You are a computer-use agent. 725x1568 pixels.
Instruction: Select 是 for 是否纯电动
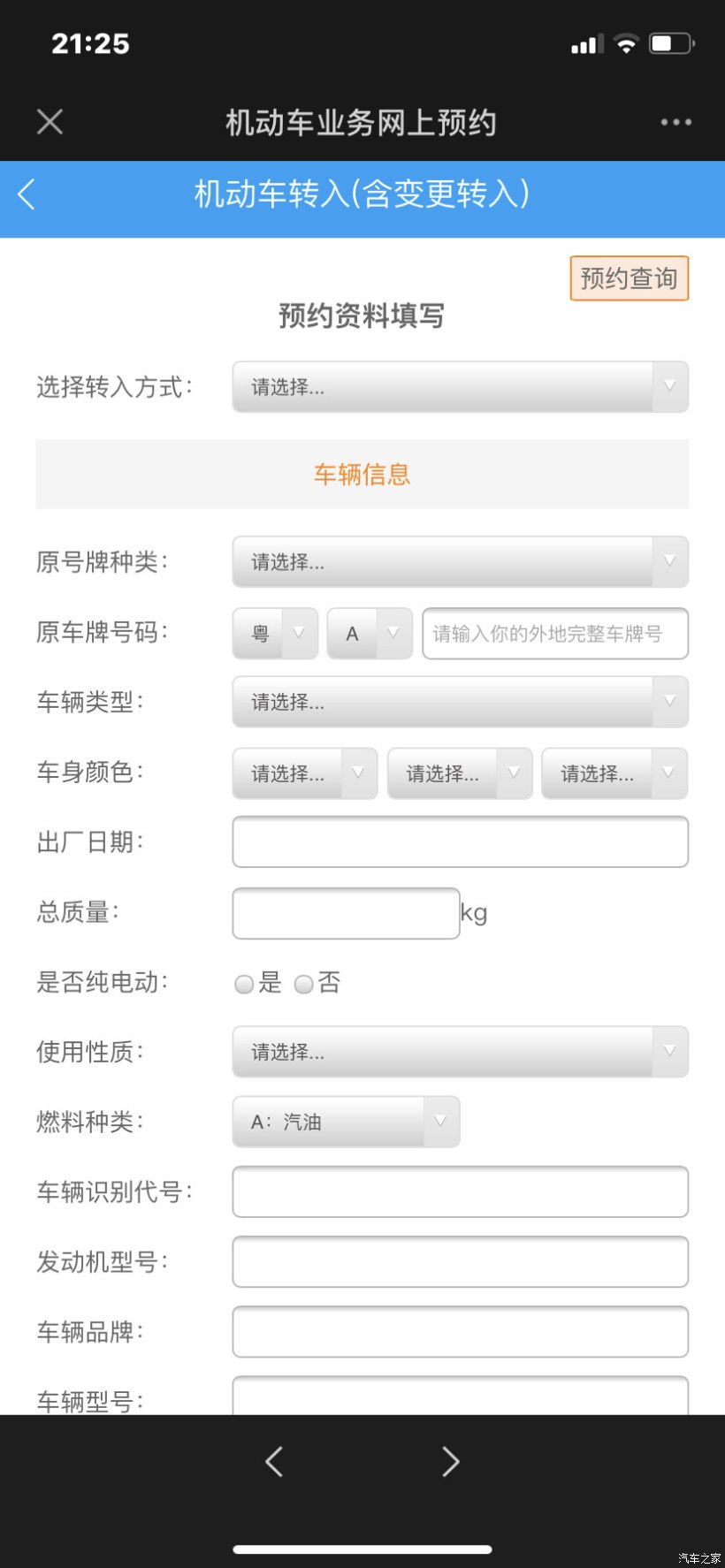pyautogui.click(x=244, y=984)
